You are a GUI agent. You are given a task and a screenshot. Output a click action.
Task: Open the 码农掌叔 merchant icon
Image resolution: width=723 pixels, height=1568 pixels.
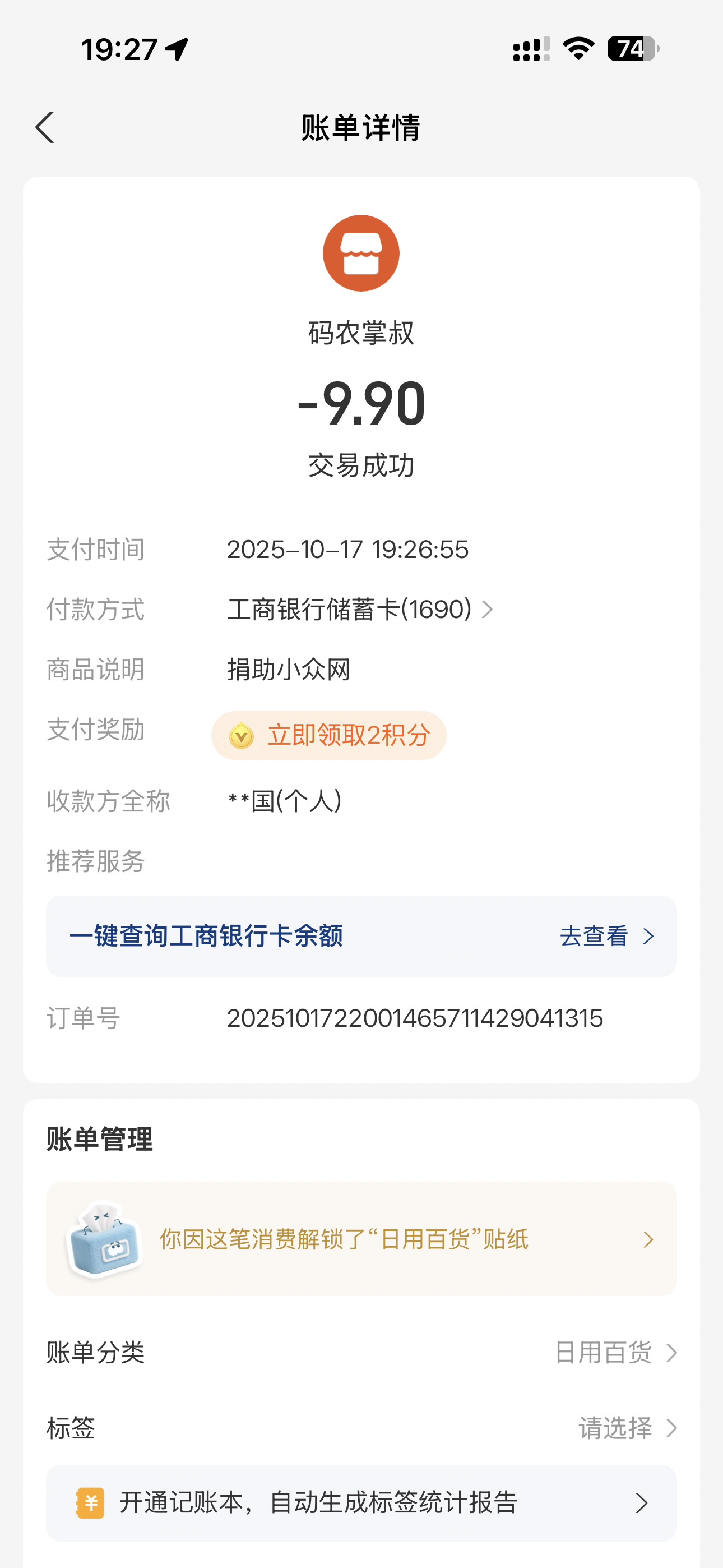[361, 253]
